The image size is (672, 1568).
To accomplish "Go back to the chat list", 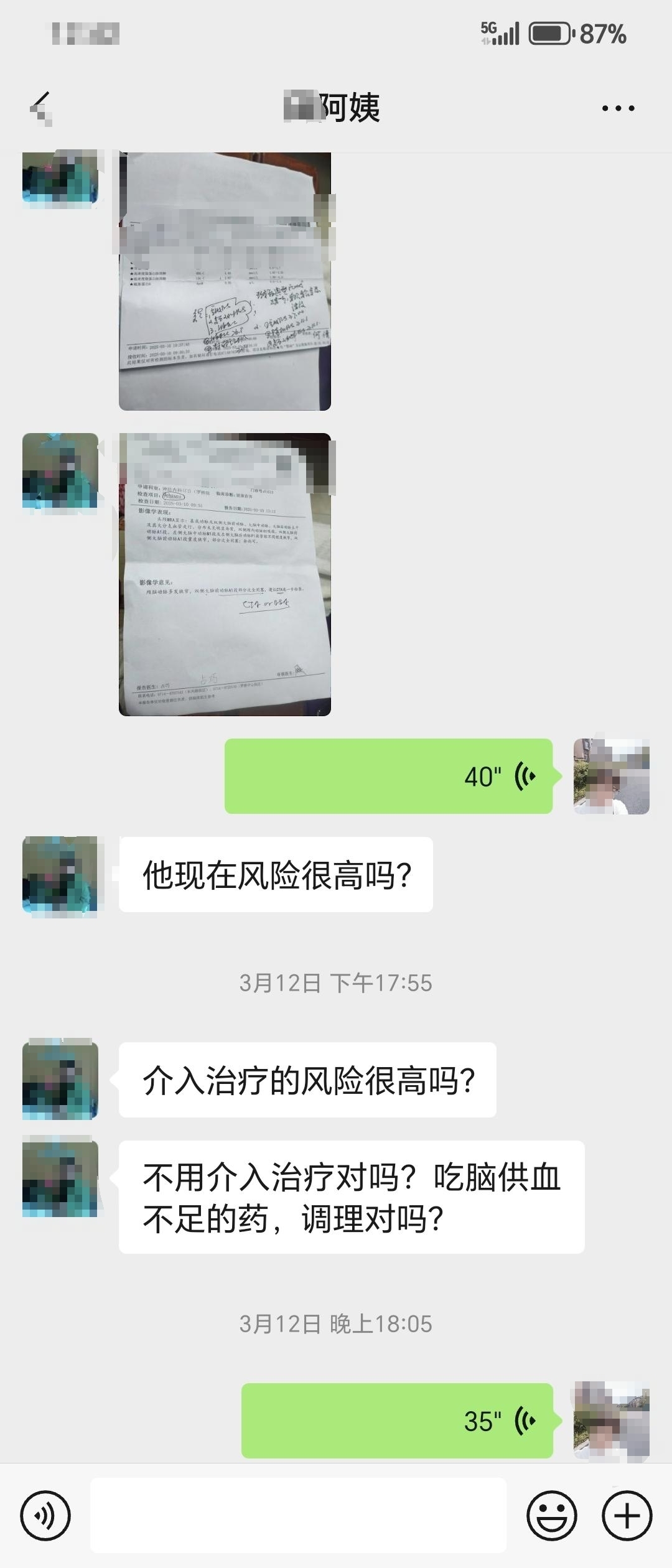I will 41,108.
